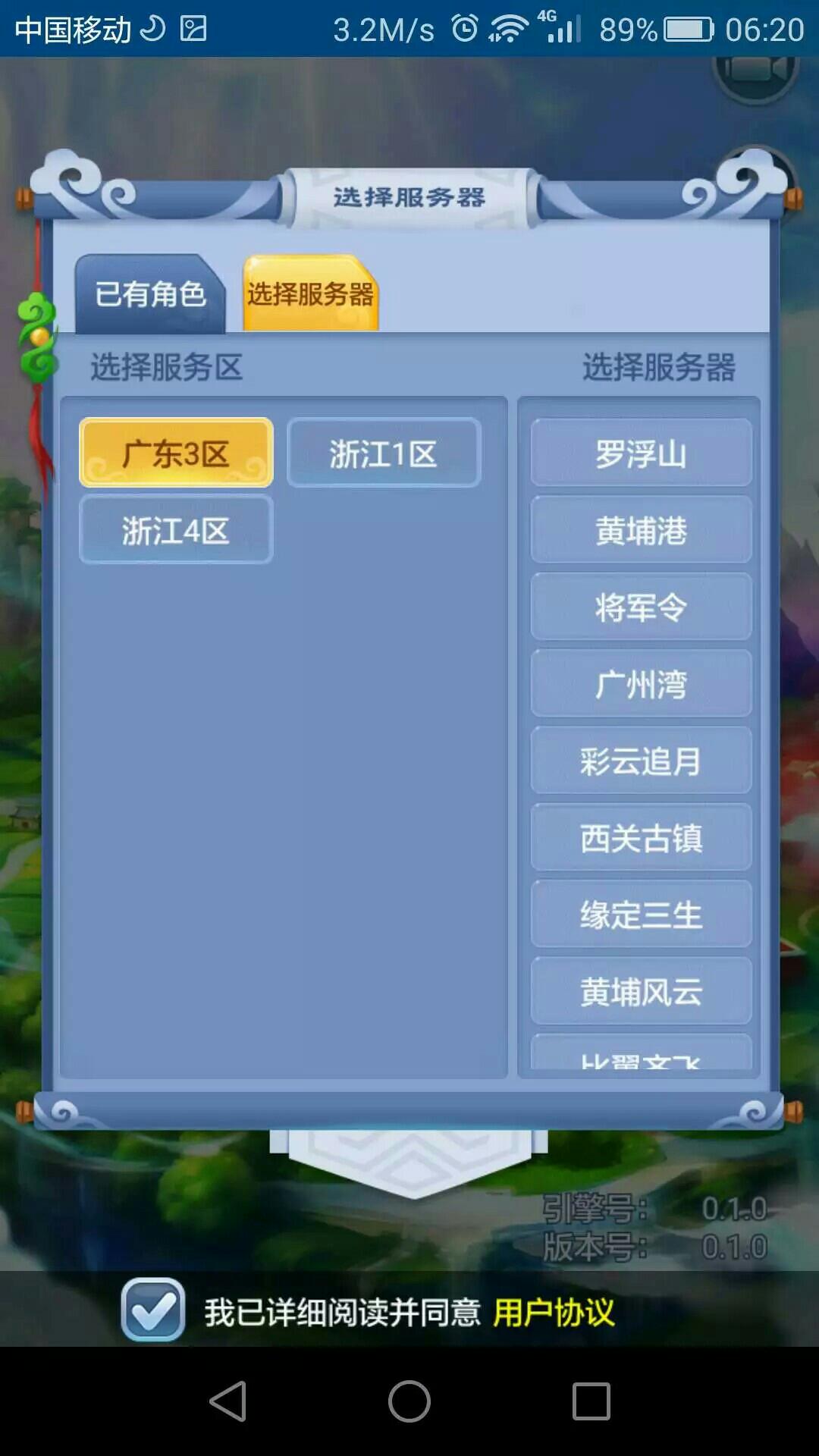The image size is (819, 1456).
Task: Choose the 浙江4区 server zone
Action: [176, 529]
